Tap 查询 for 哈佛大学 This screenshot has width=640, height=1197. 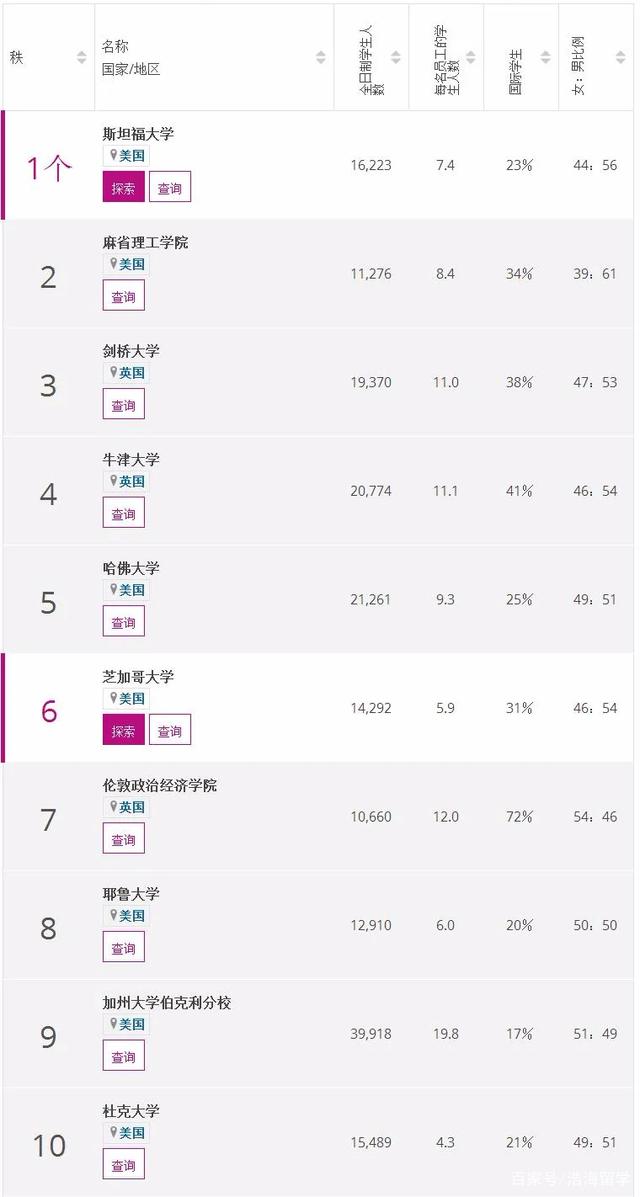point(123,622)
